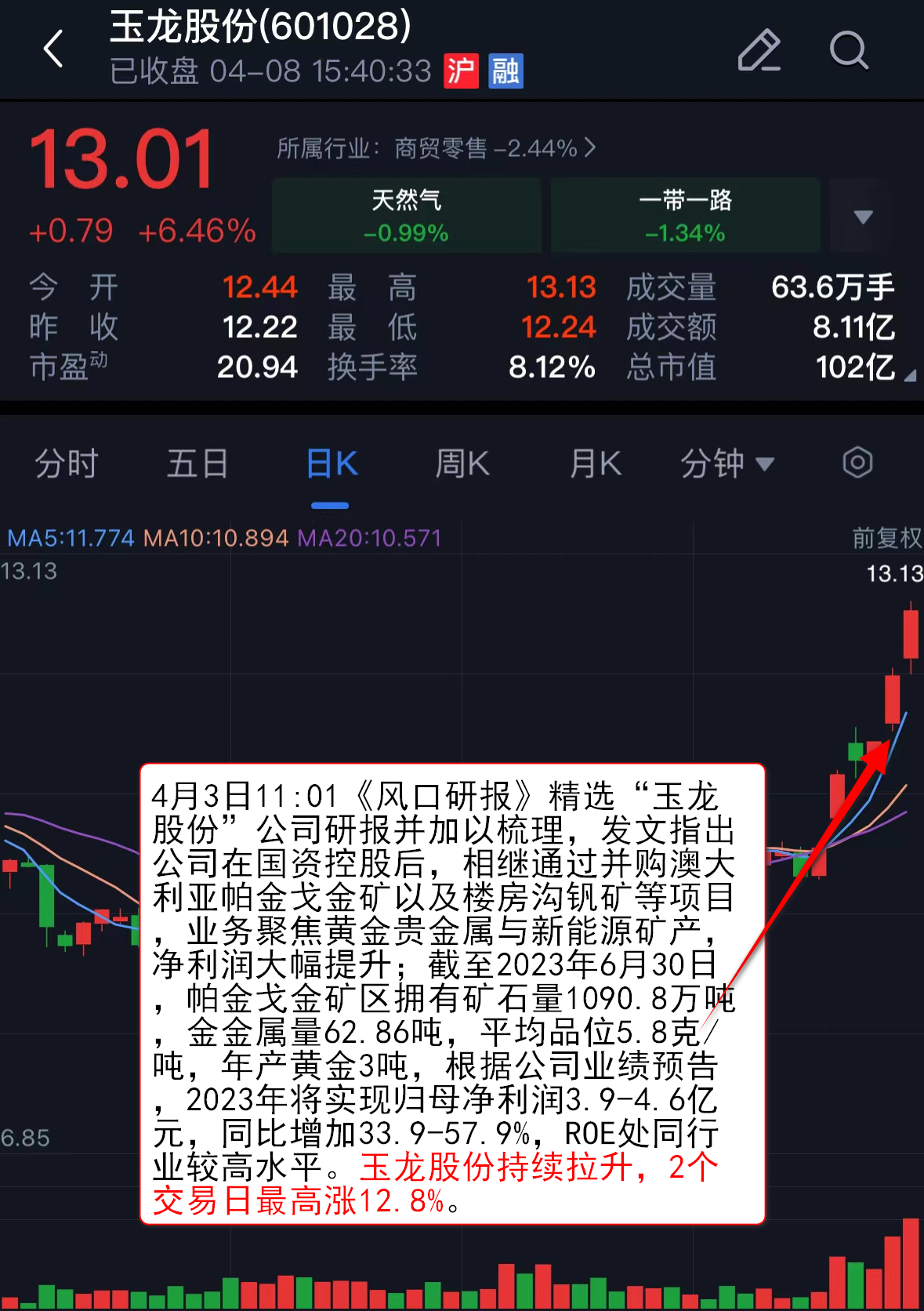924x1311 pixels.
Task: Open the 分钟 interval dropdown
Action: (x=727, y=463)
